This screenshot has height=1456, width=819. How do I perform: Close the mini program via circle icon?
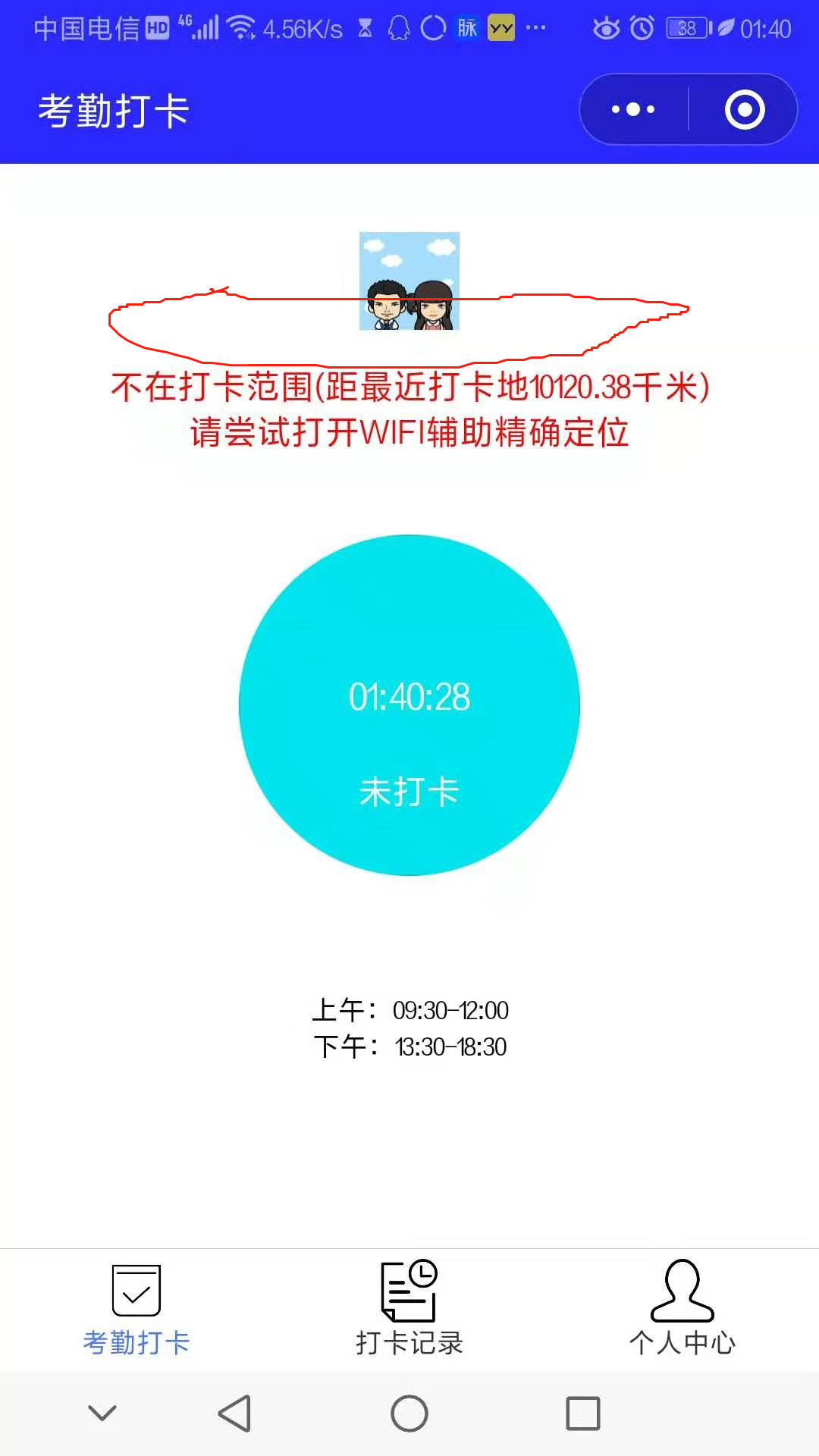(x=744, y=110)
